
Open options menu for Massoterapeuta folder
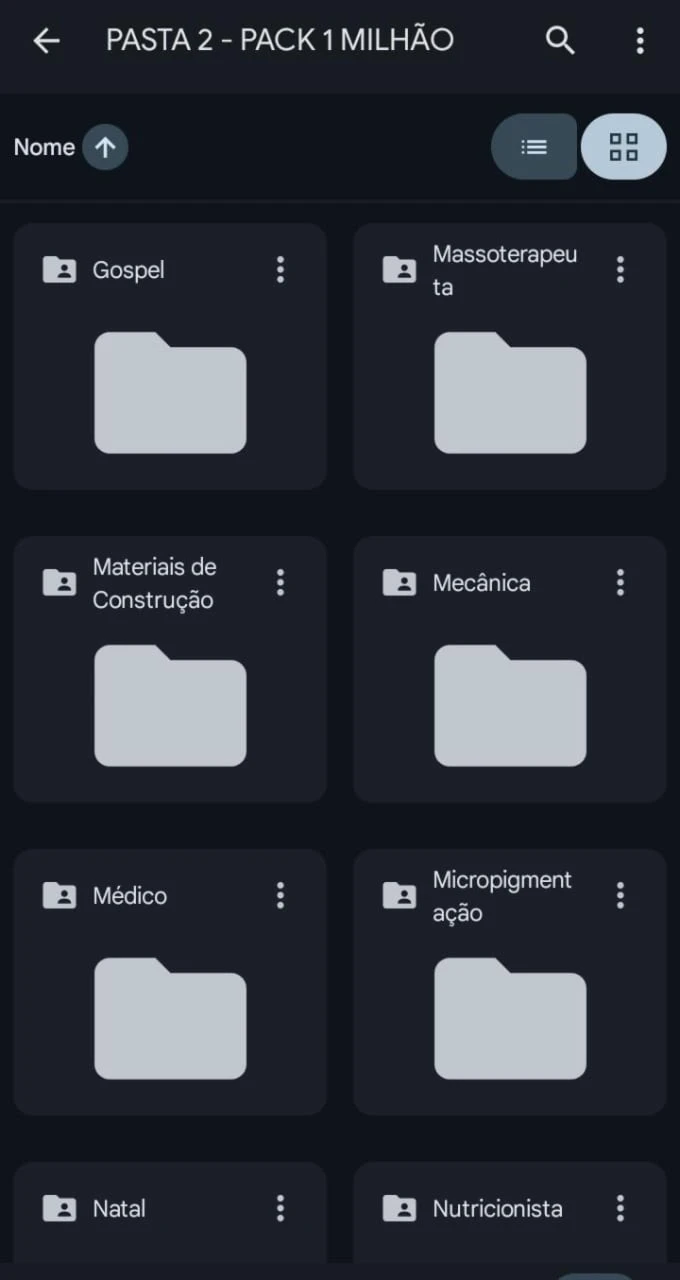click(x=620, y=269)
